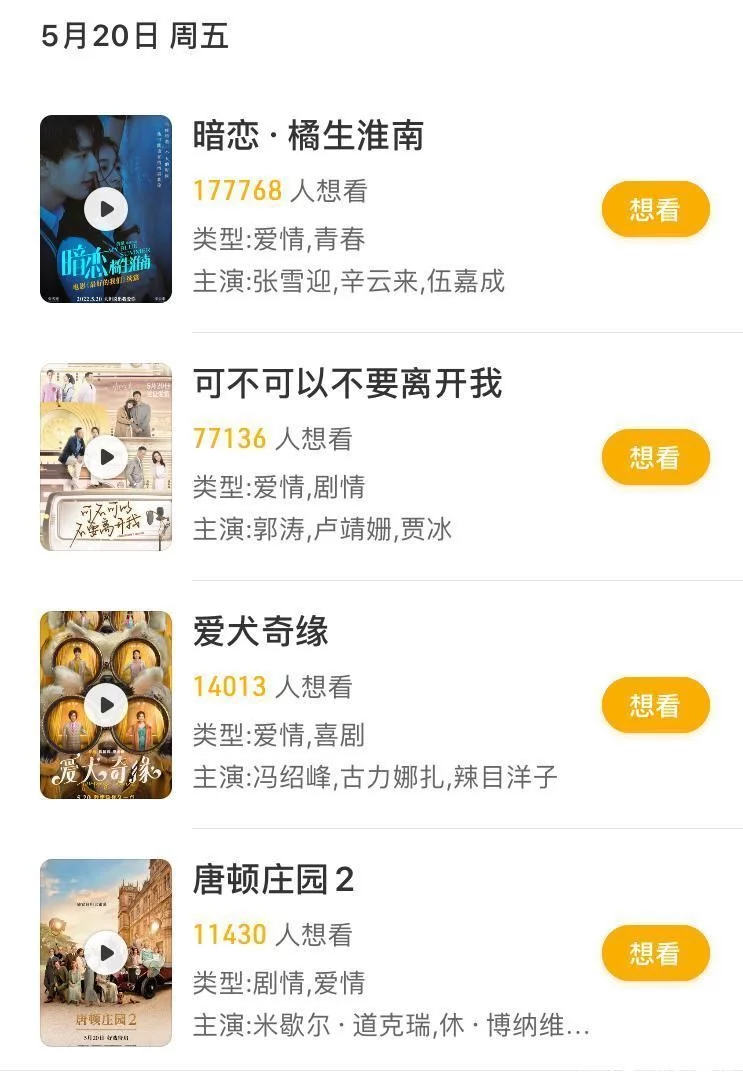Mark 暗恋·橘生淮南 as 想看
This screenshot has height=1083, width=743.
tap(655, 210)
